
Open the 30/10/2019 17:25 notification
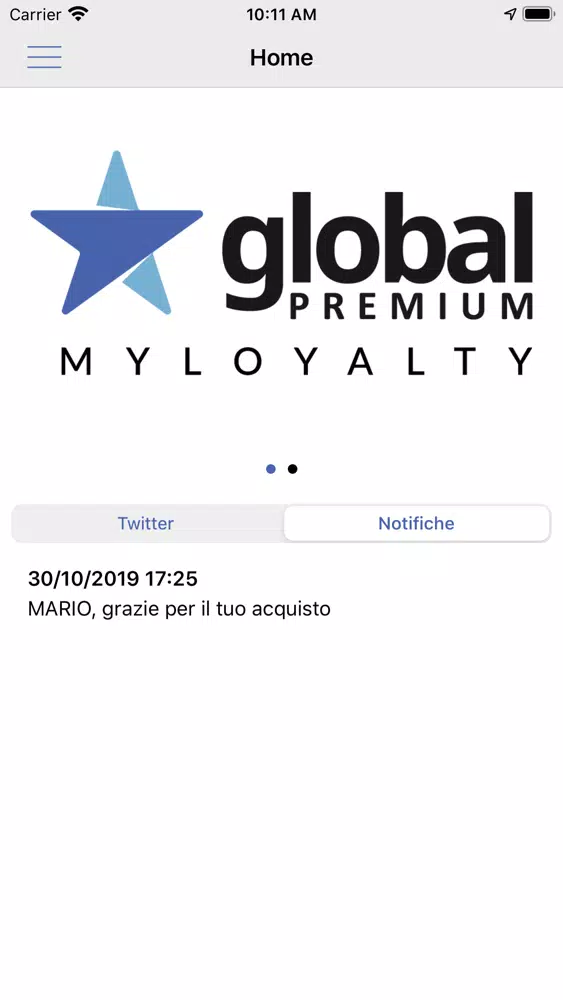click(x=281, y=594)
